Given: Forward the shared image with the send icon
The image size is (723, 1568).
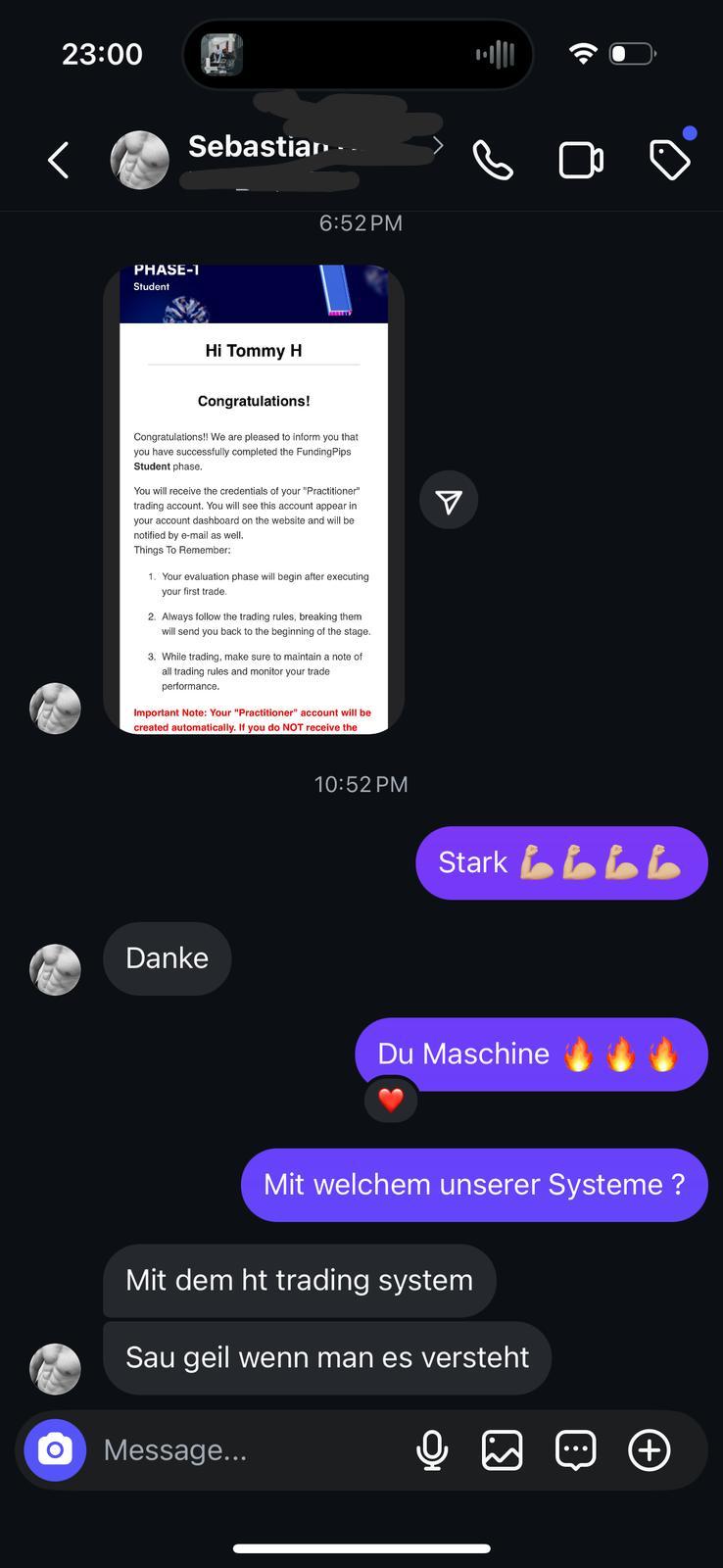Looking at the screenshot, I should pos(449,501).
